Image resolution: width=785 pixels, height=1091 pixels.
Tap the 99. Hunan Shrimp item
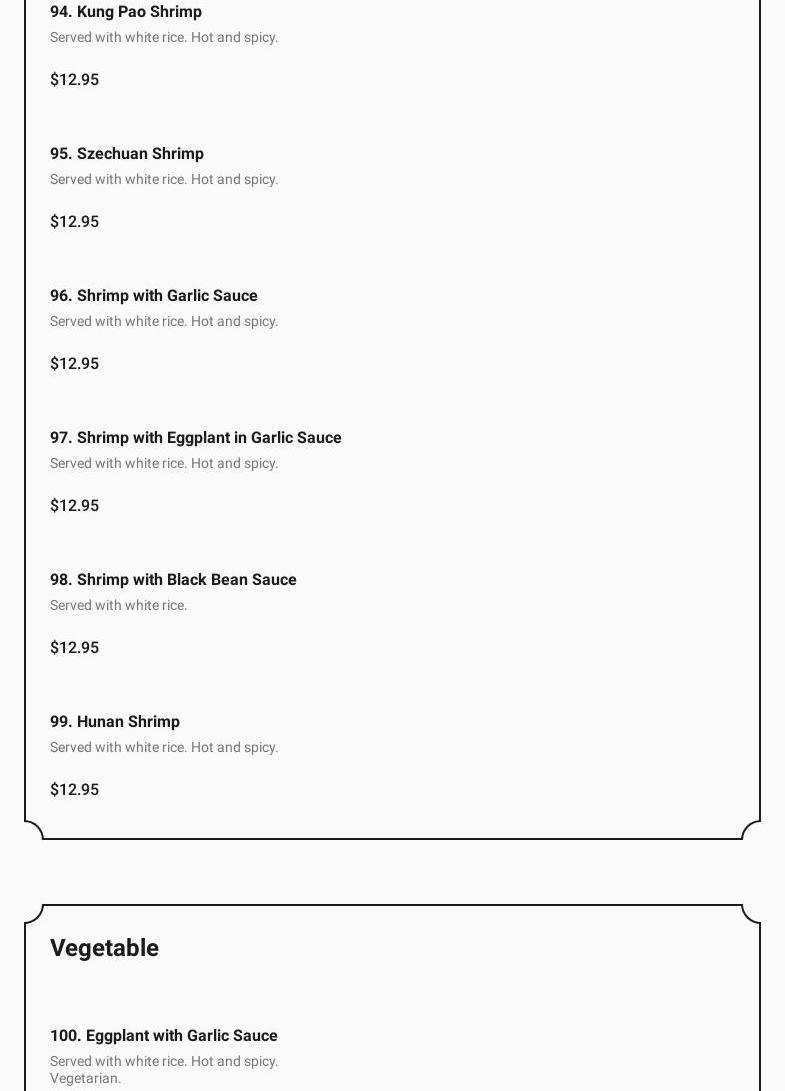point(115,722)
